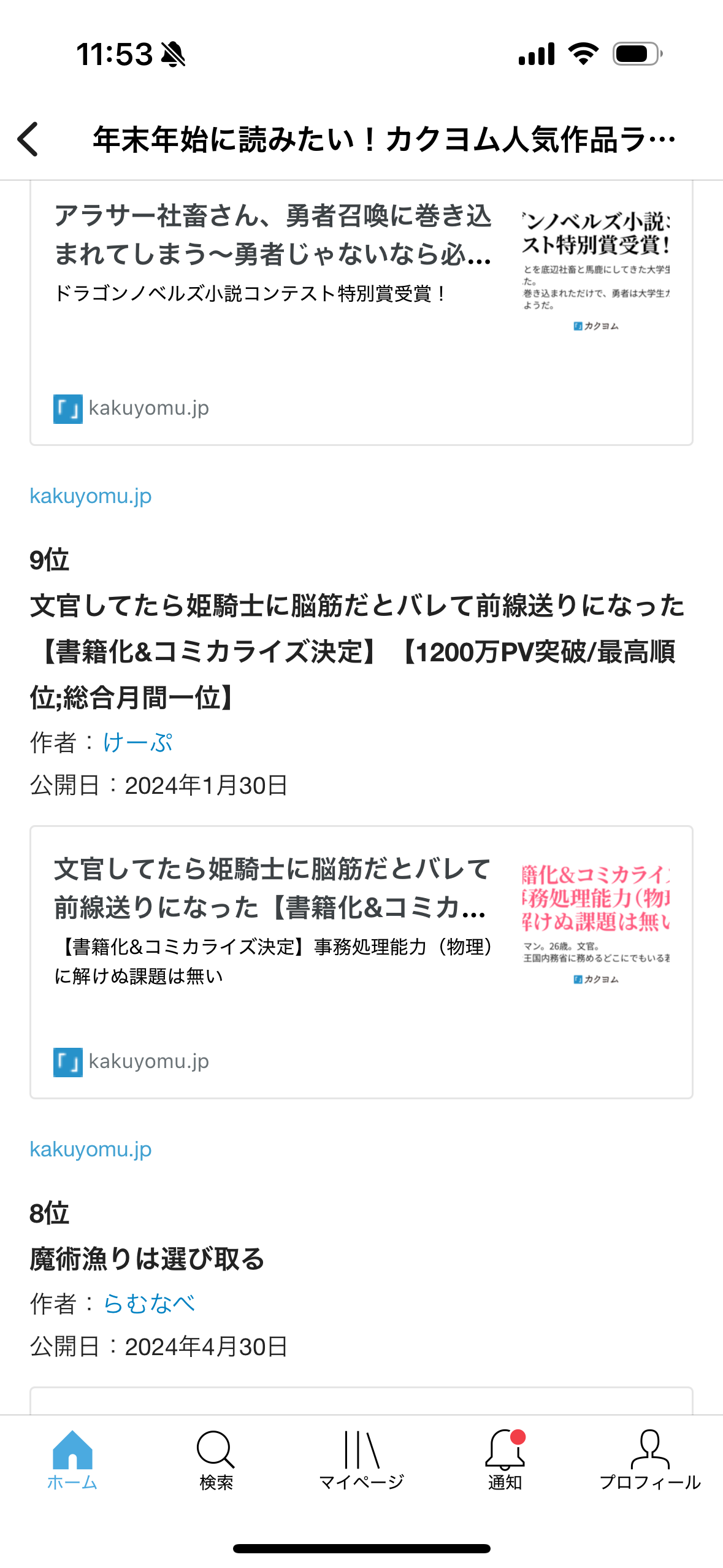Go to the マイページ tab
723x1568 pixels.
361,1461
